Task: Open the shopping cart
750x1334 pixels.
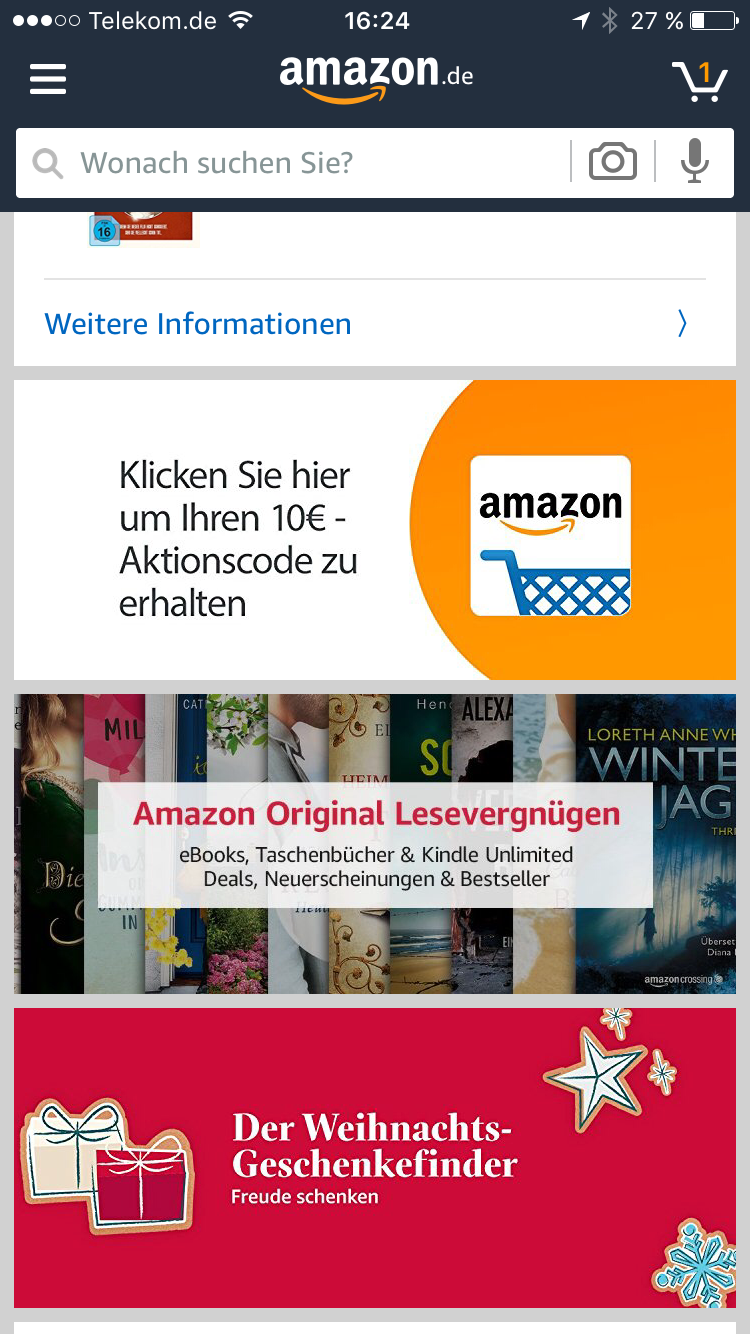Action: click(x=699, y=80)
